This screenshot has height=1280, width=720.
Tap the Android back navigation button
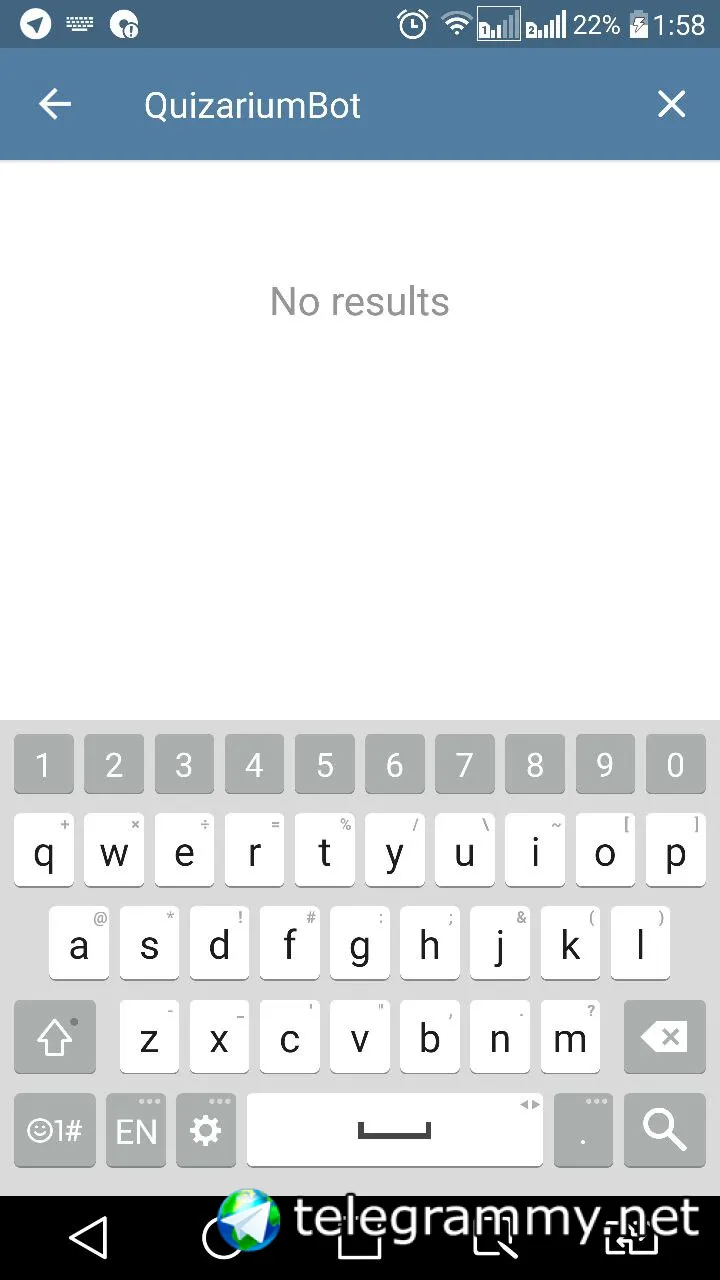(x=89, y=1239)
